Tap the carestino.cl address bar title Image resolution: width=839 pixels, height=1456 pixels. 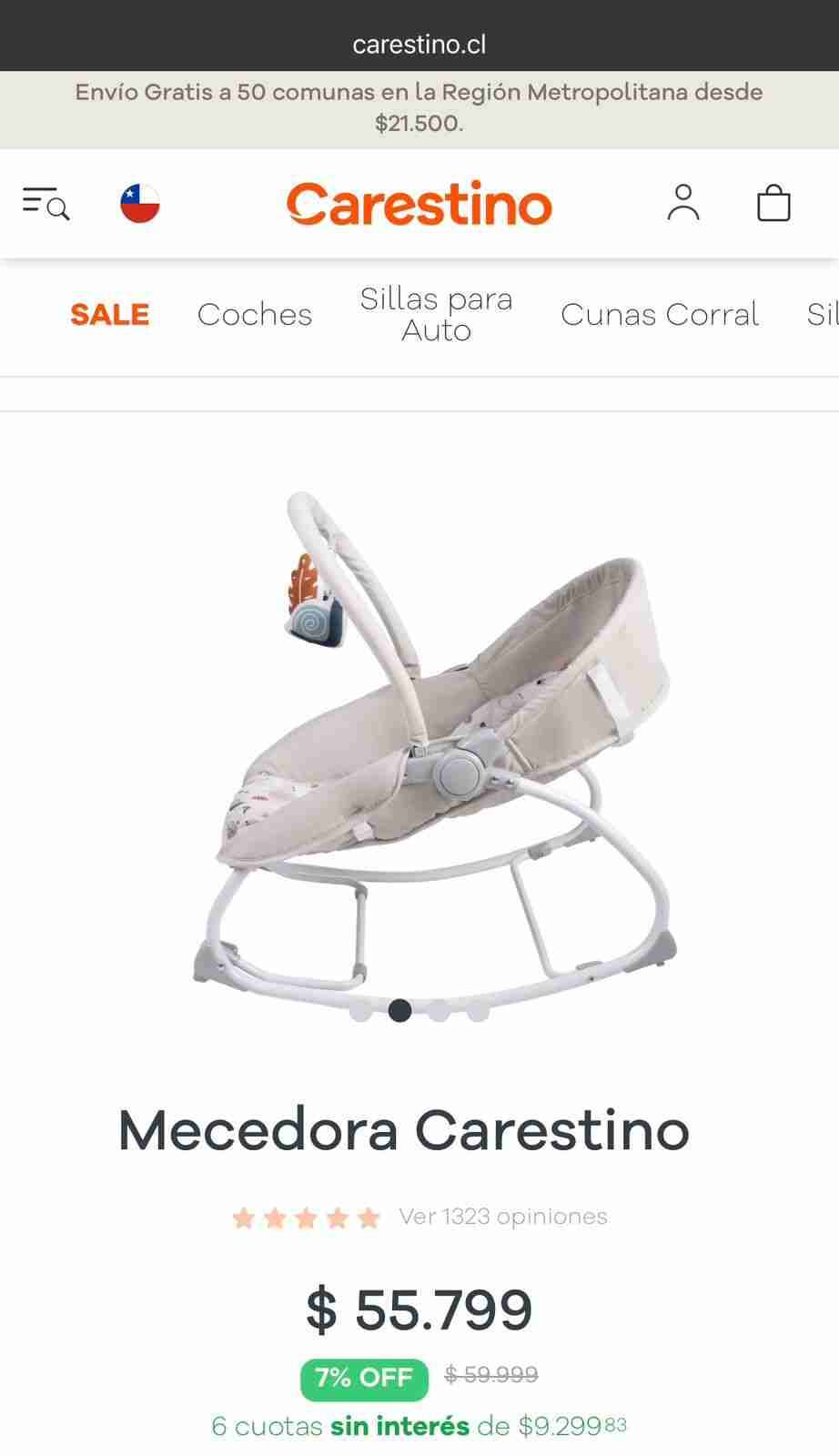point(419,43)
